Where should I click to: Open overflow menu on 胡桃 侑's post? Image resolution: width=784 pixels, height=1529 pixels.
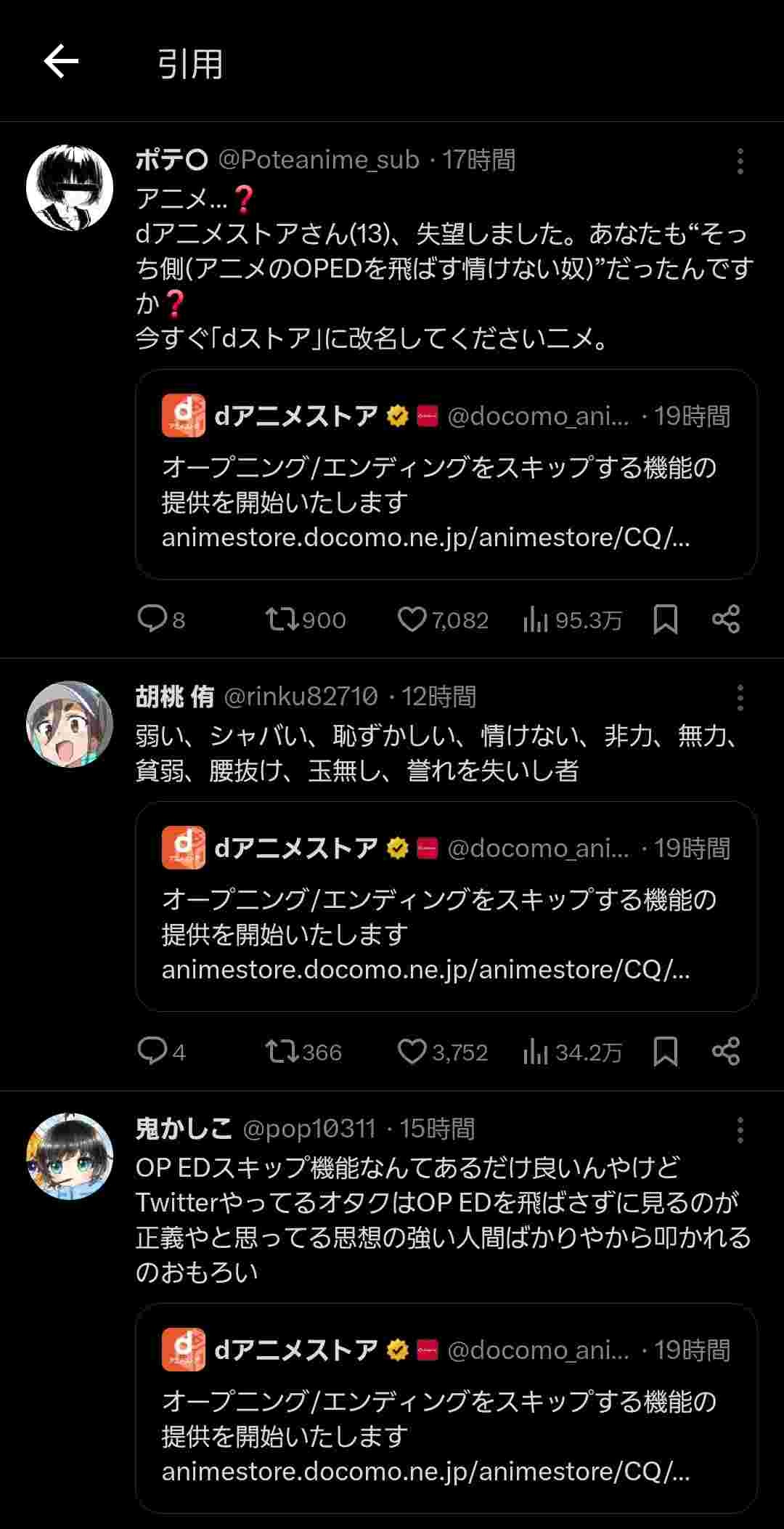tap(740, 698)
